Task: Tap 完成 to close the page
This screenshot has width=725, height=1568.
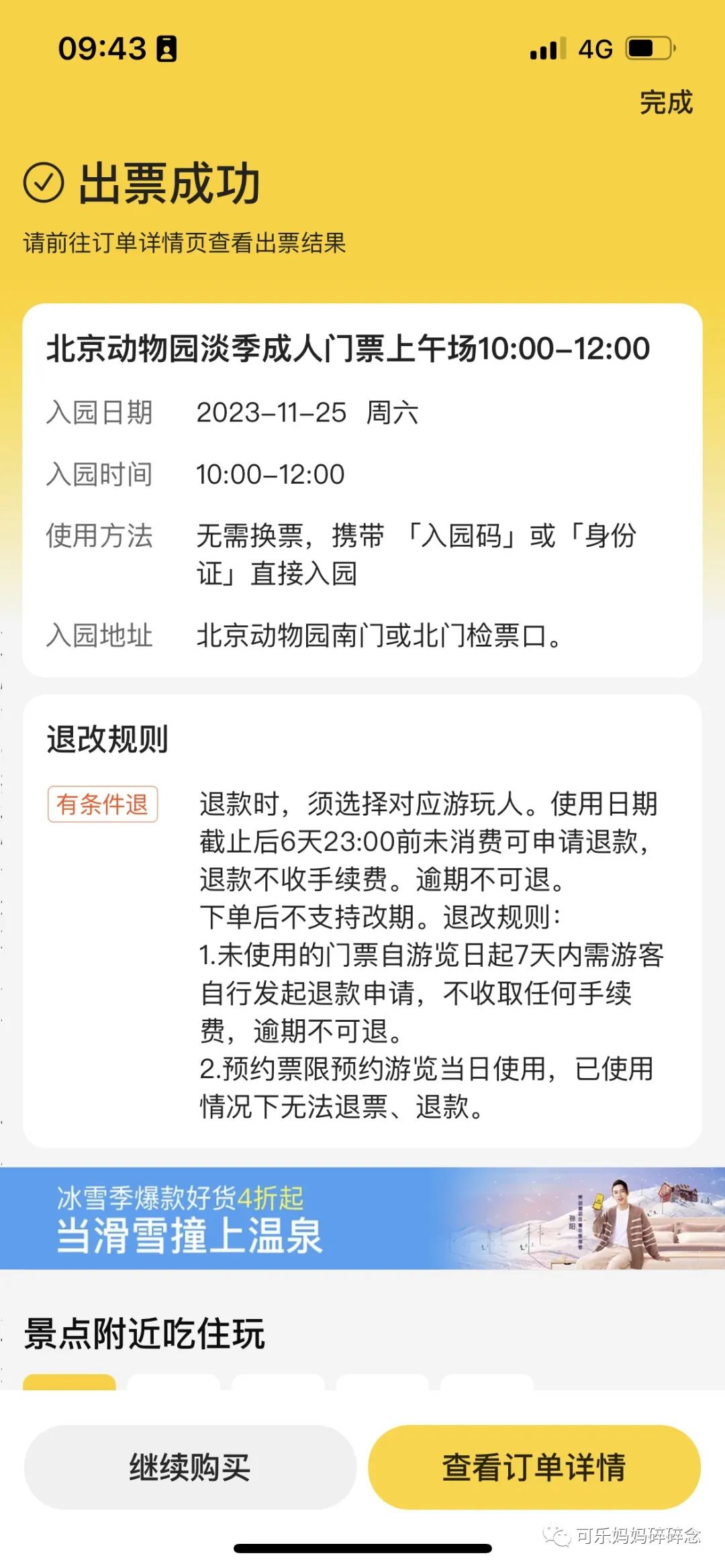Action: (x=665, y=103)
